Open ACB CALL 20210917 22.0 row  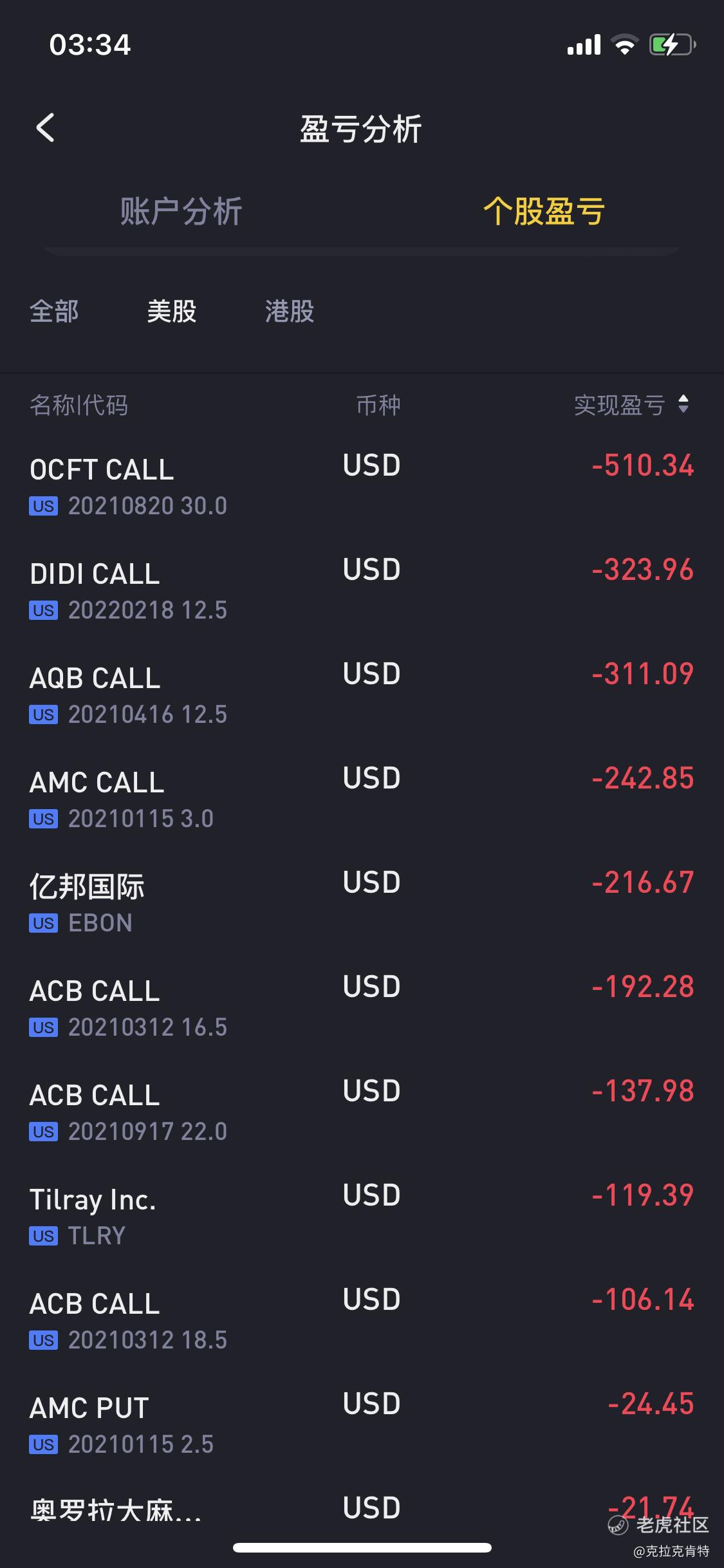pos(362,1112)
